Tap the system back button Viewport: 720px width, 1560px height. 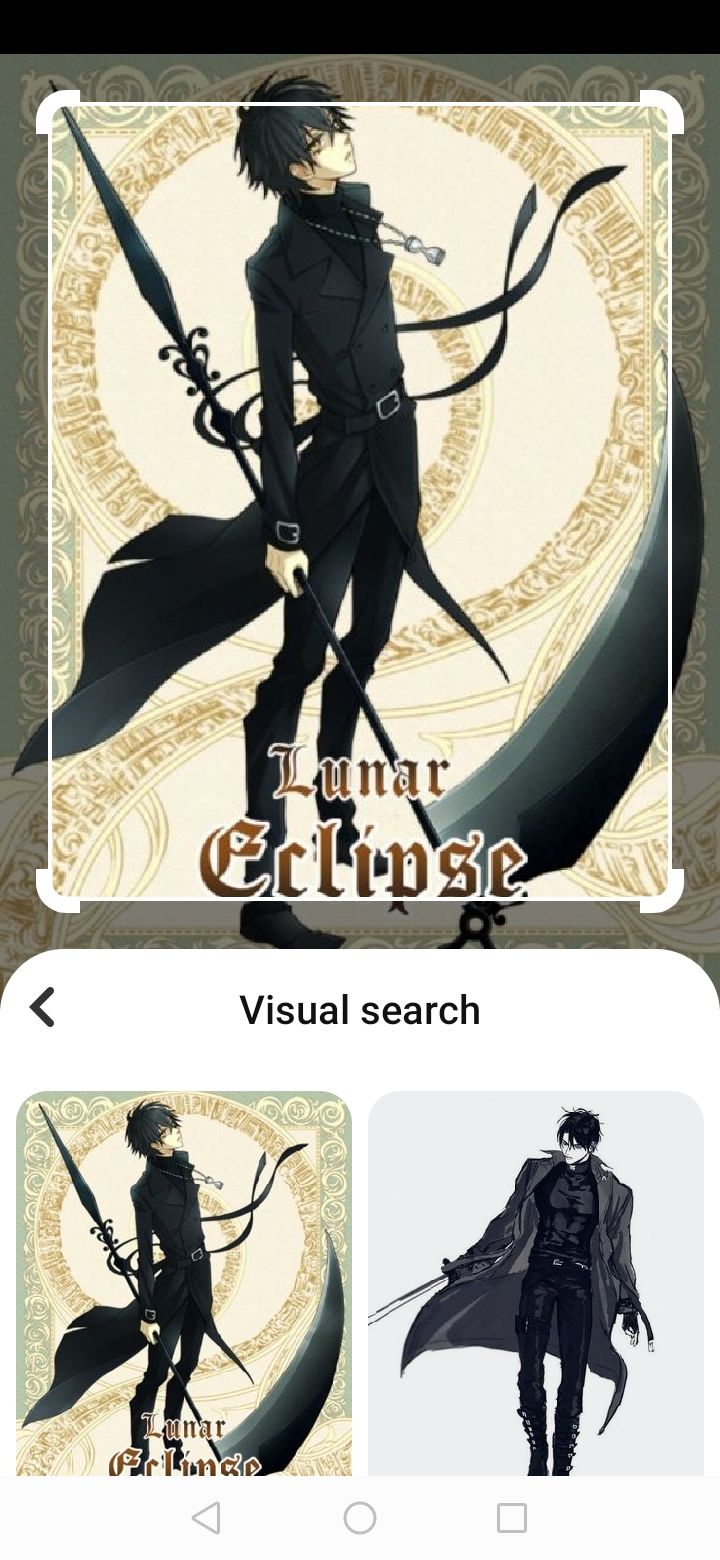pyautogui.click(x=206, y=1518)
